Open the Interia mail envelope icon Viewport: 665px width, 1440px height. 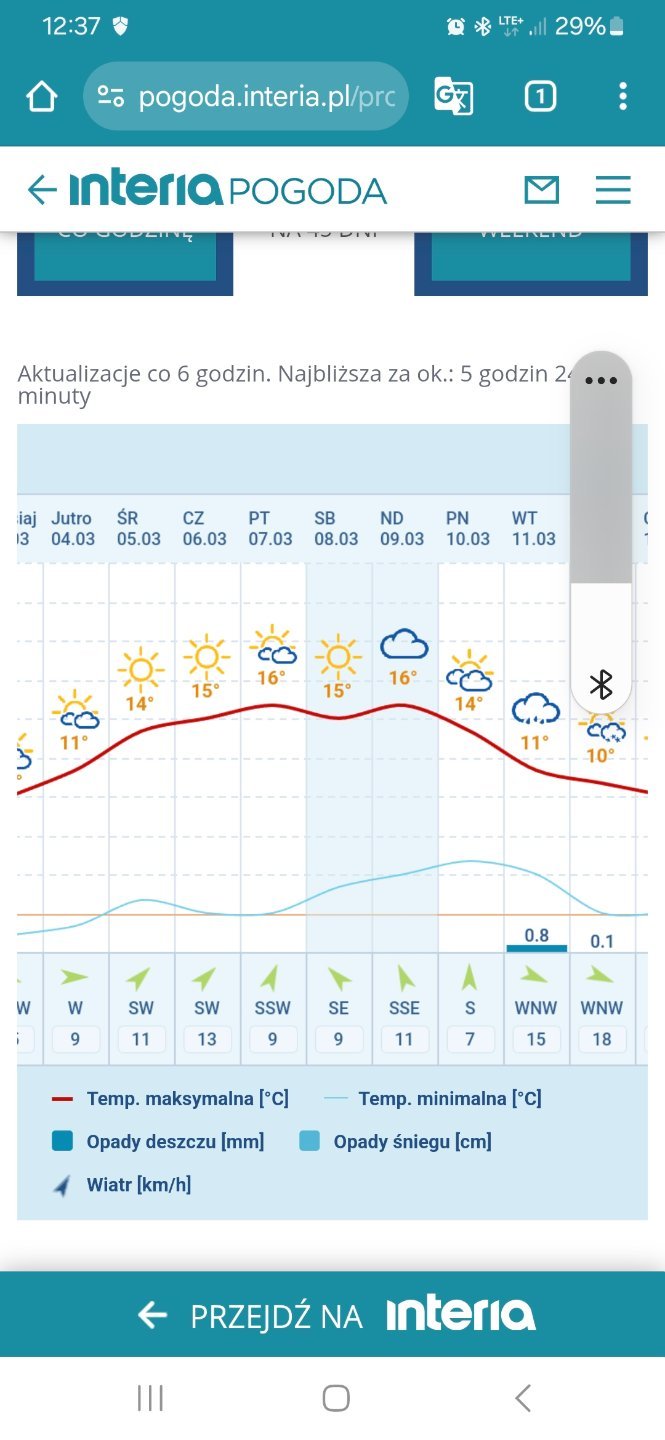pos(542,190)
